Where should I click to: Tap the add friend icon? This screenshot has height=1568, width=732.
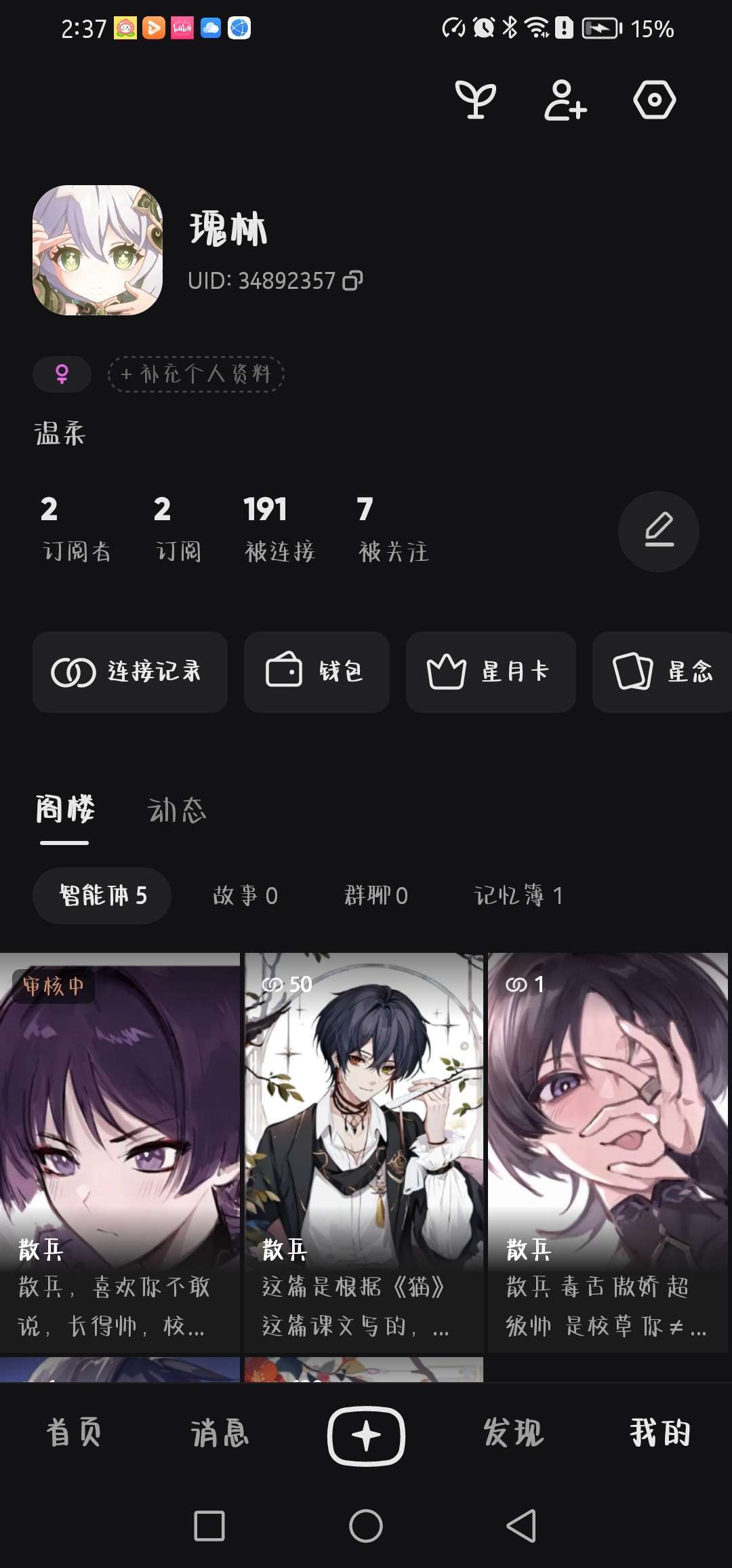565,100
